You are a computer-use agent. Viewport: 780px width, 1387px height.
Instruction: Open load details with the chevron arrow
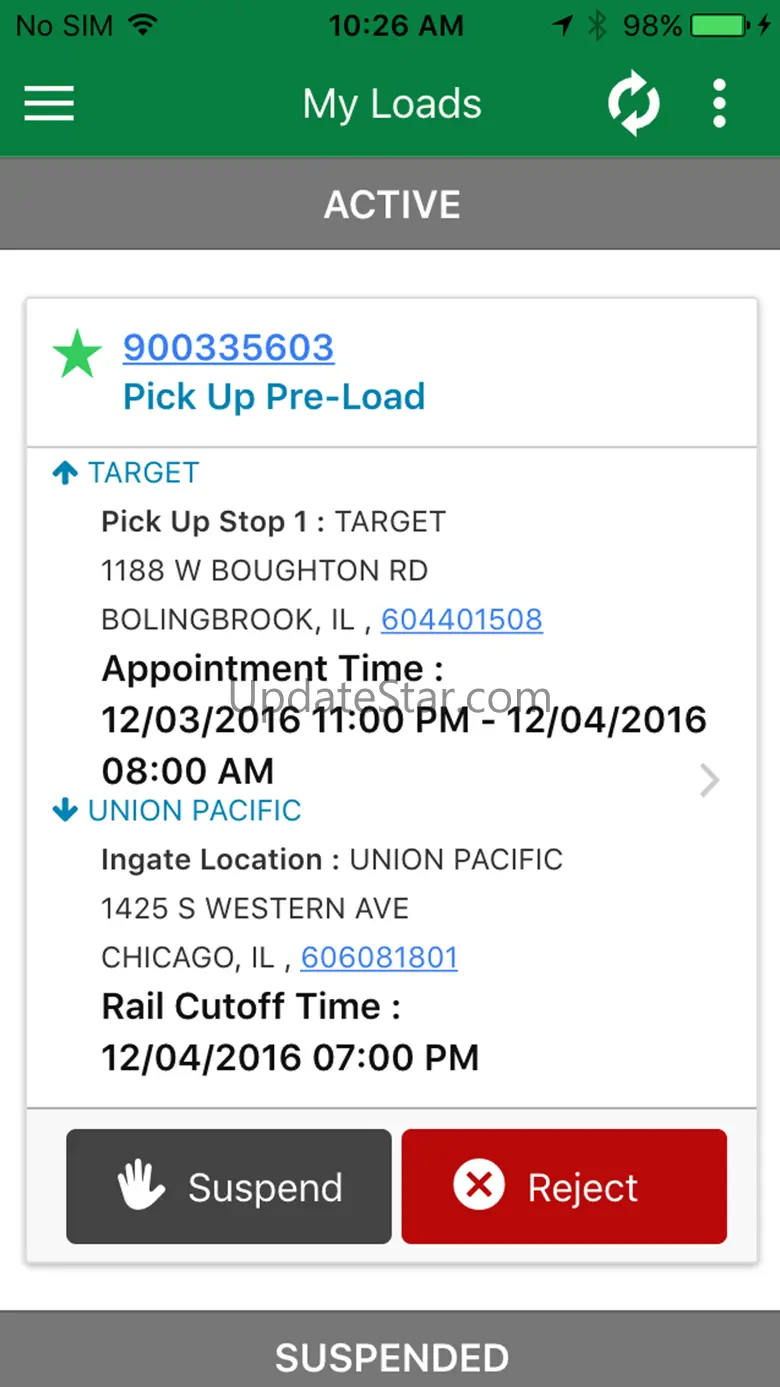tap(709, 780)
